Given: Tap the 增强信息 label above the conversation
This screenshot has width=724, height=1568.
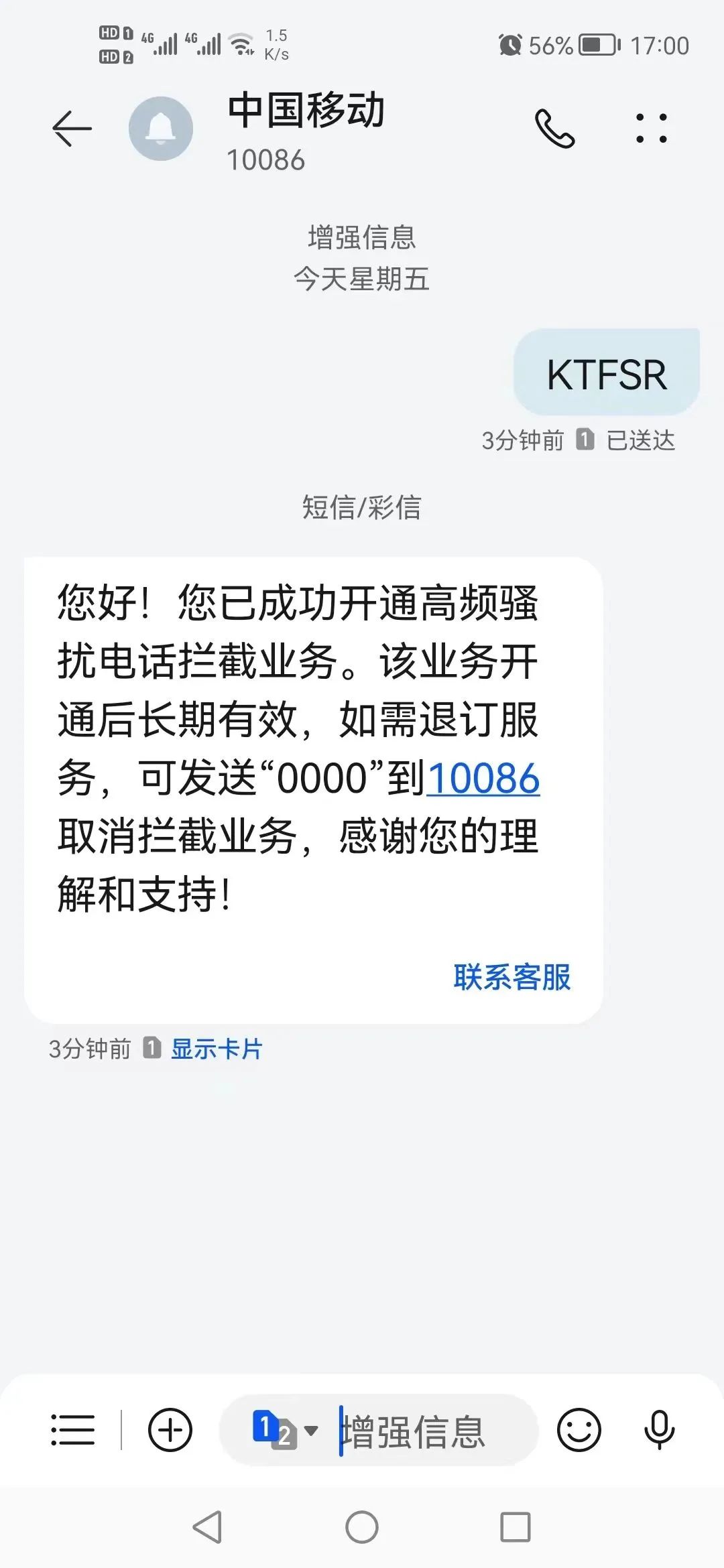Looking at the screenshot, I should (362, 238).
